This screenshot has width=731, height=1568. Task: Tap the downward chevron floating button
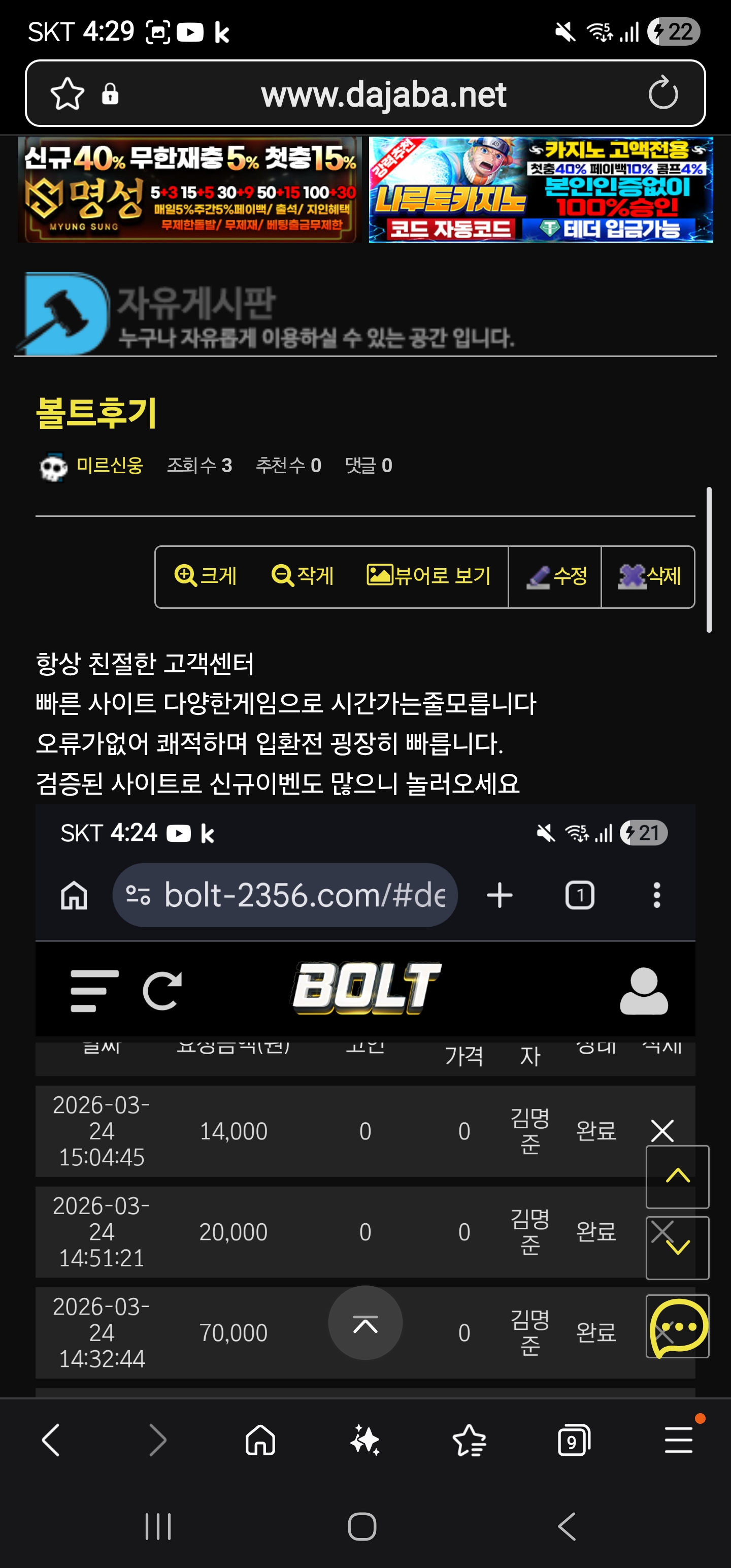677,1247
